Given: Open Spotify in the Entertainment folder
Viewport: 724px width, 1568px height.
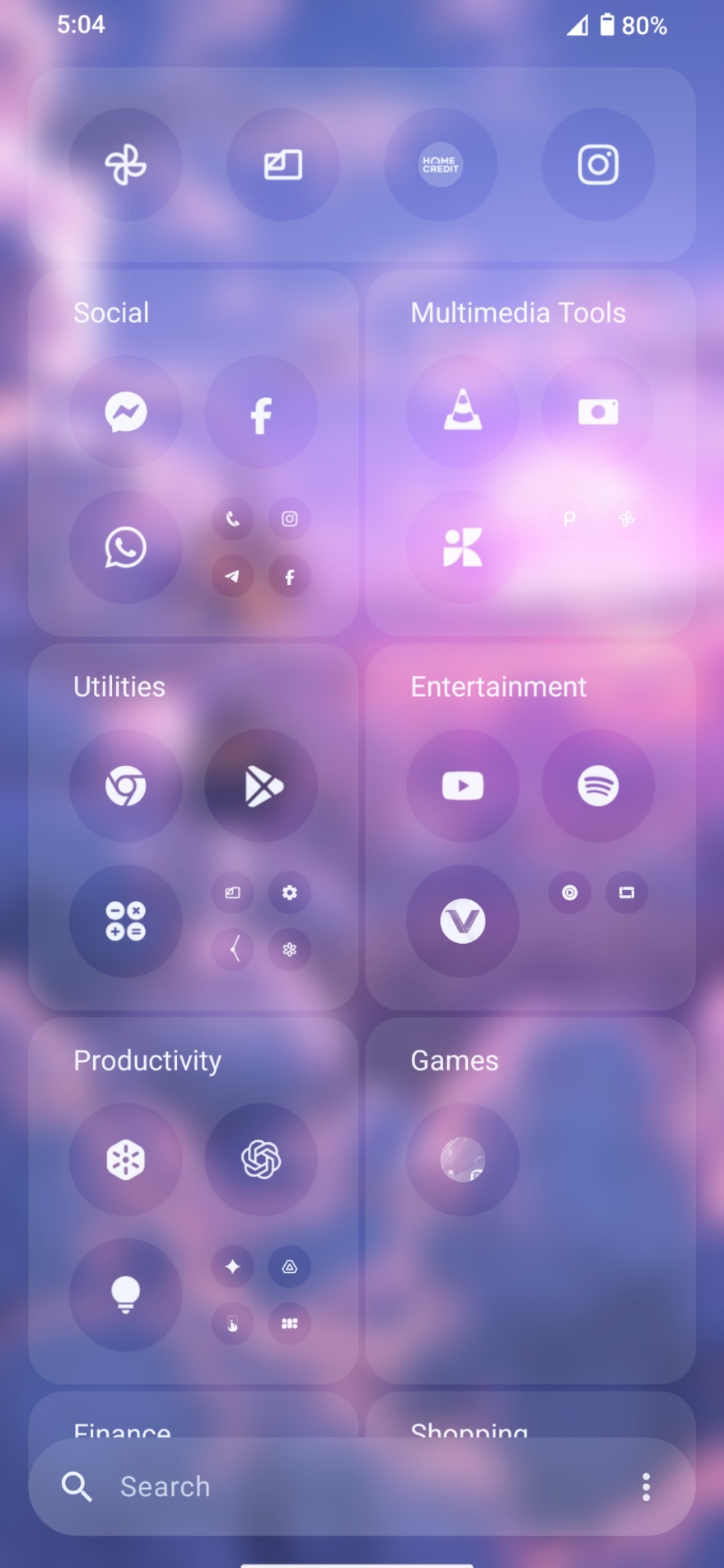Looking at the screenshot, I should click(598, 786).
